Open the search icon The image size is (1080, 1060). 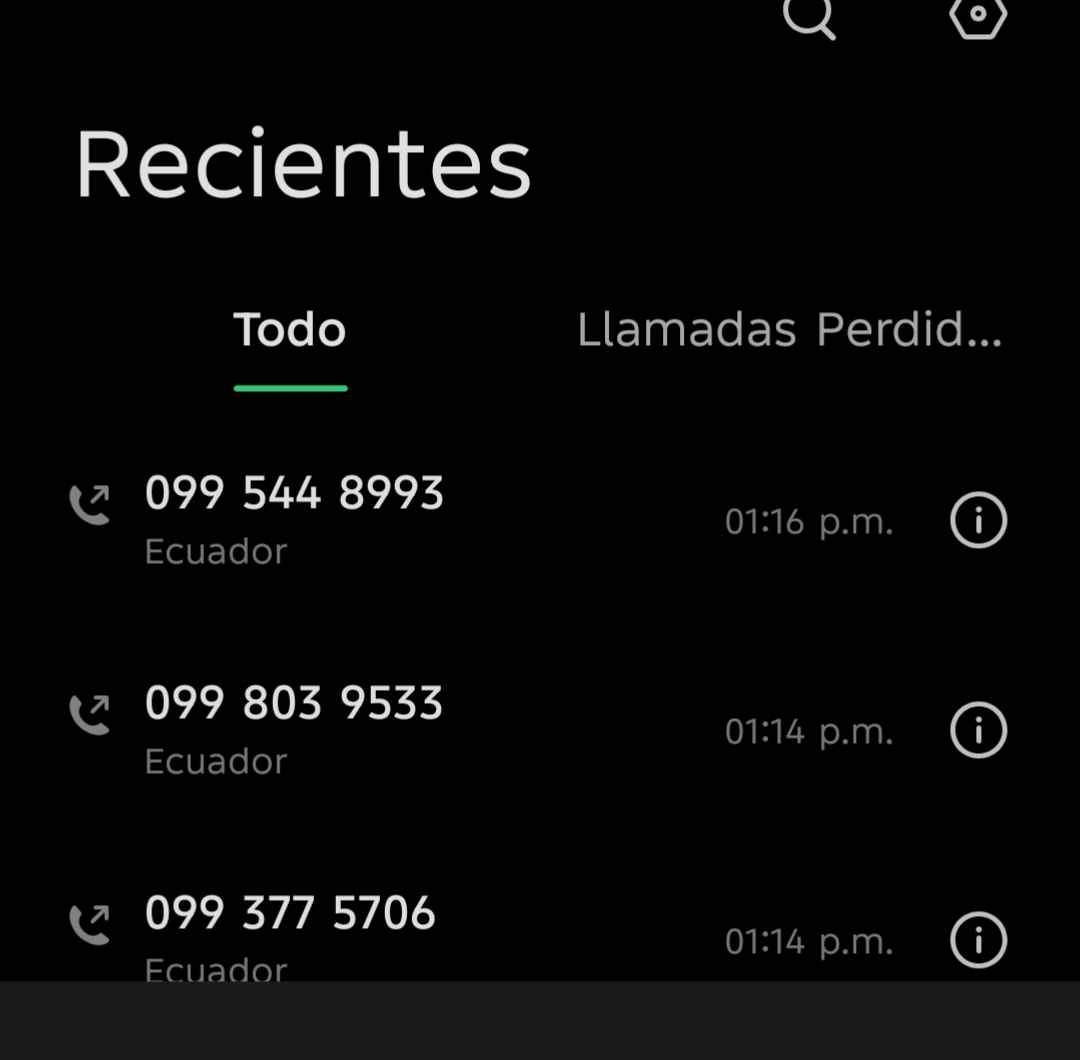[x=808, y=16]
